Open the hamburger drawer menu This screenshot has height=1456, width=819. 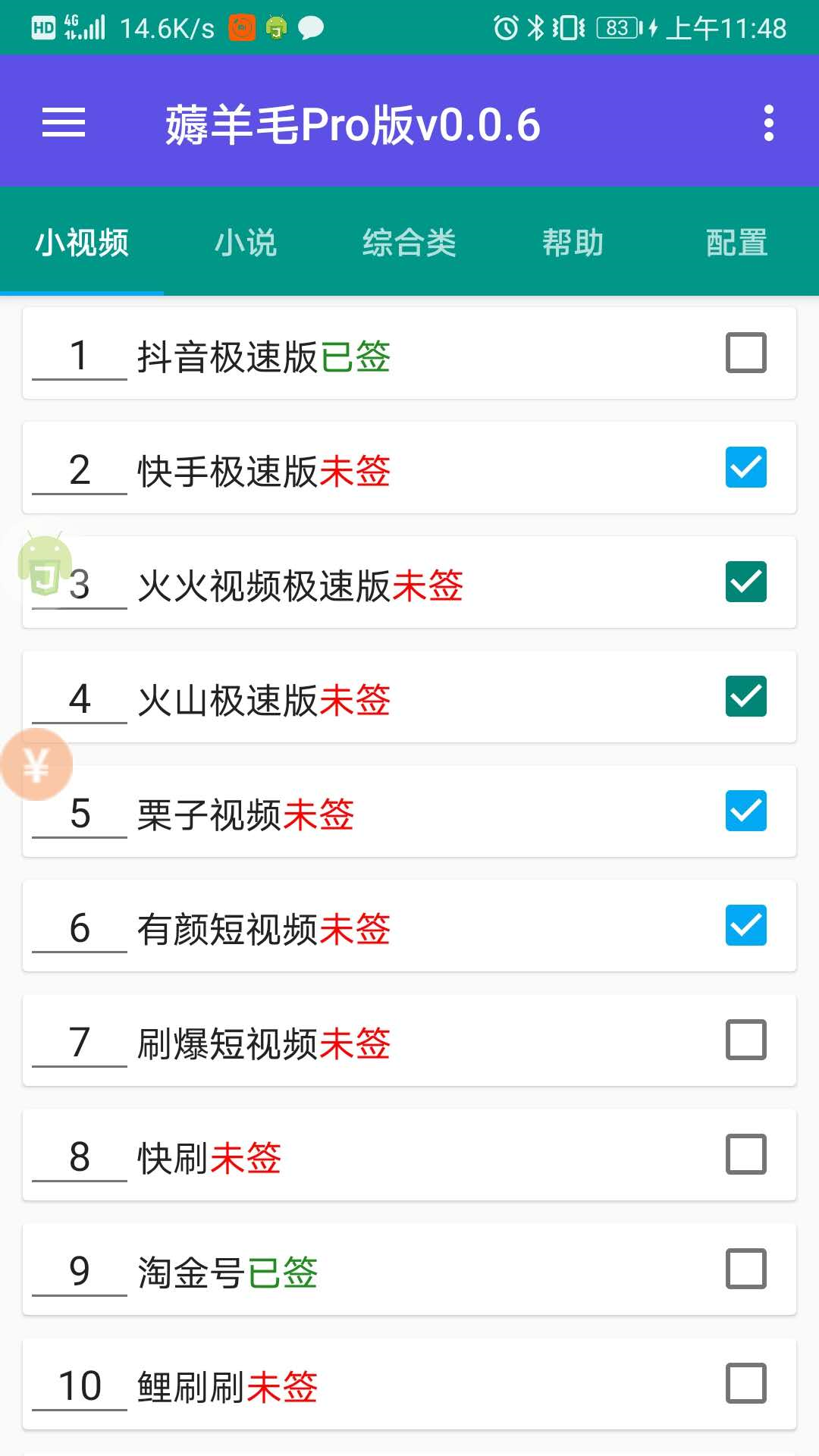[x=64, y=123]
